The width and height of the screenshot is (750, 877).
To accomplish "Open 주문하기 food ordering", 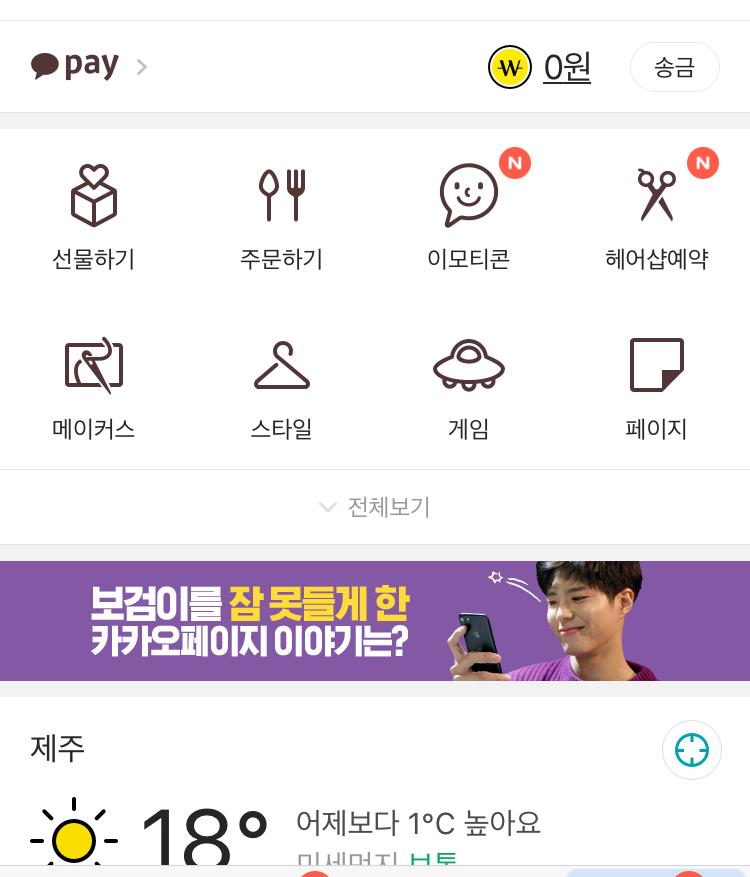I will (x=281, y=217).
